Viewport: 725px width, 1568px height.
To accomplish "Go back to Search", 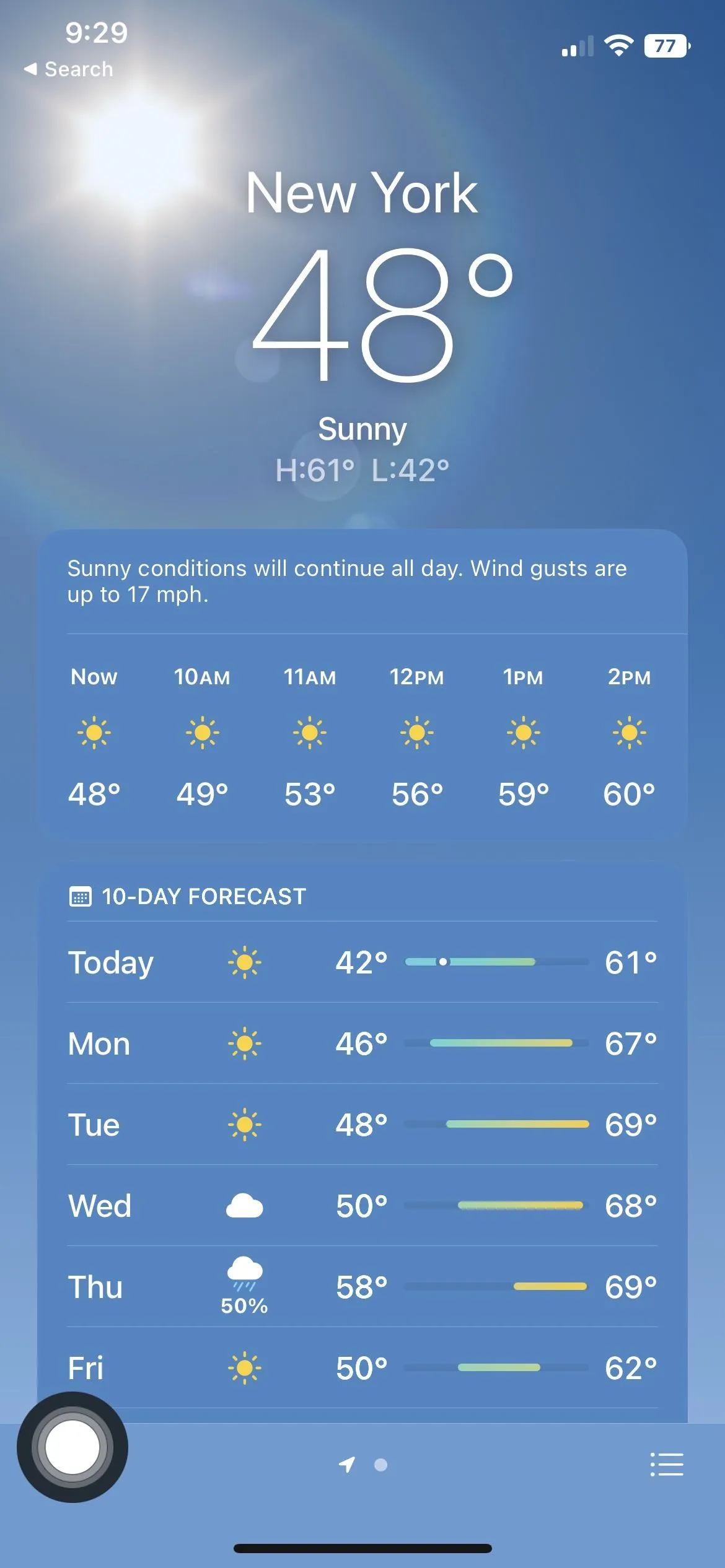I will 69,69.
